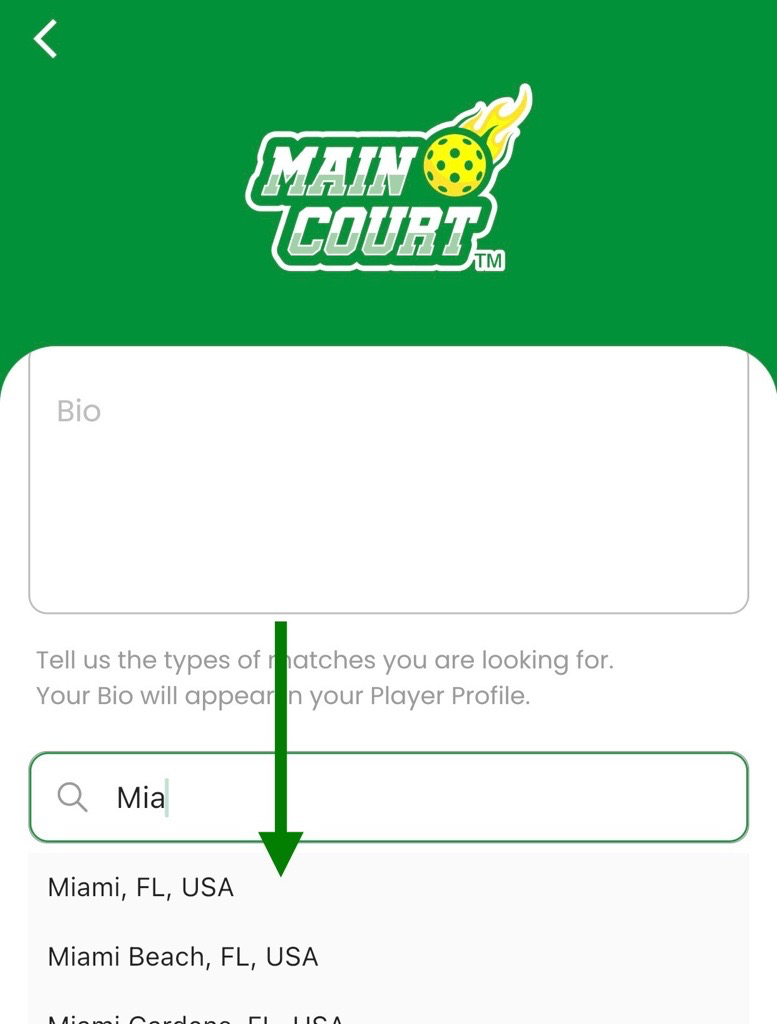Viewport: 777px width, 1024px height.
Task: Select Miami, FL, USA suggestion
Action: [141, 888]
